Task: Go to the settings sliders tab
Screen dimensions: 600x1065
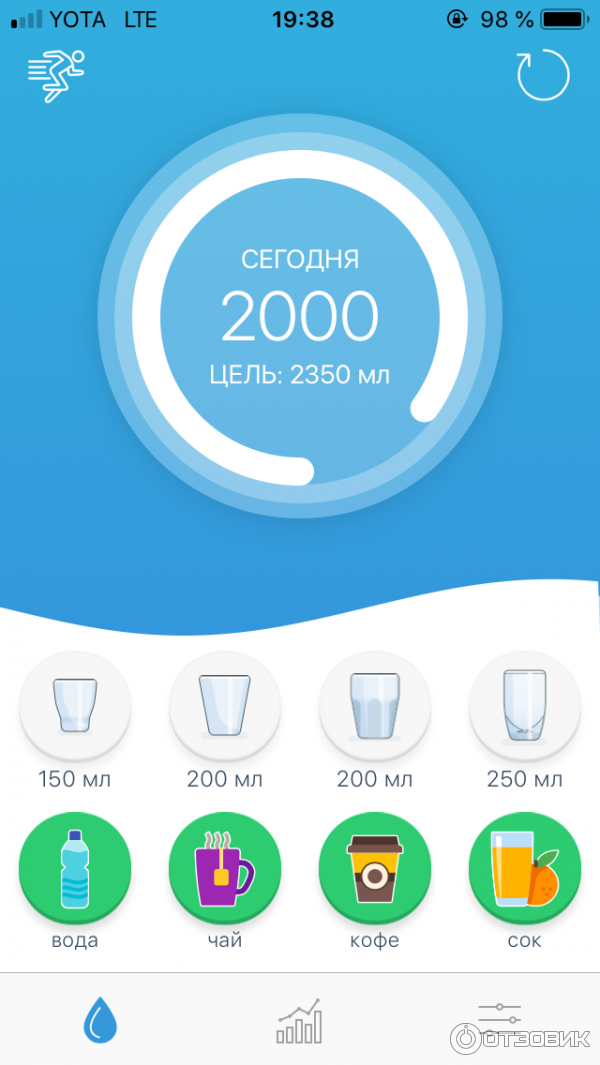Action: point(499,1018)
